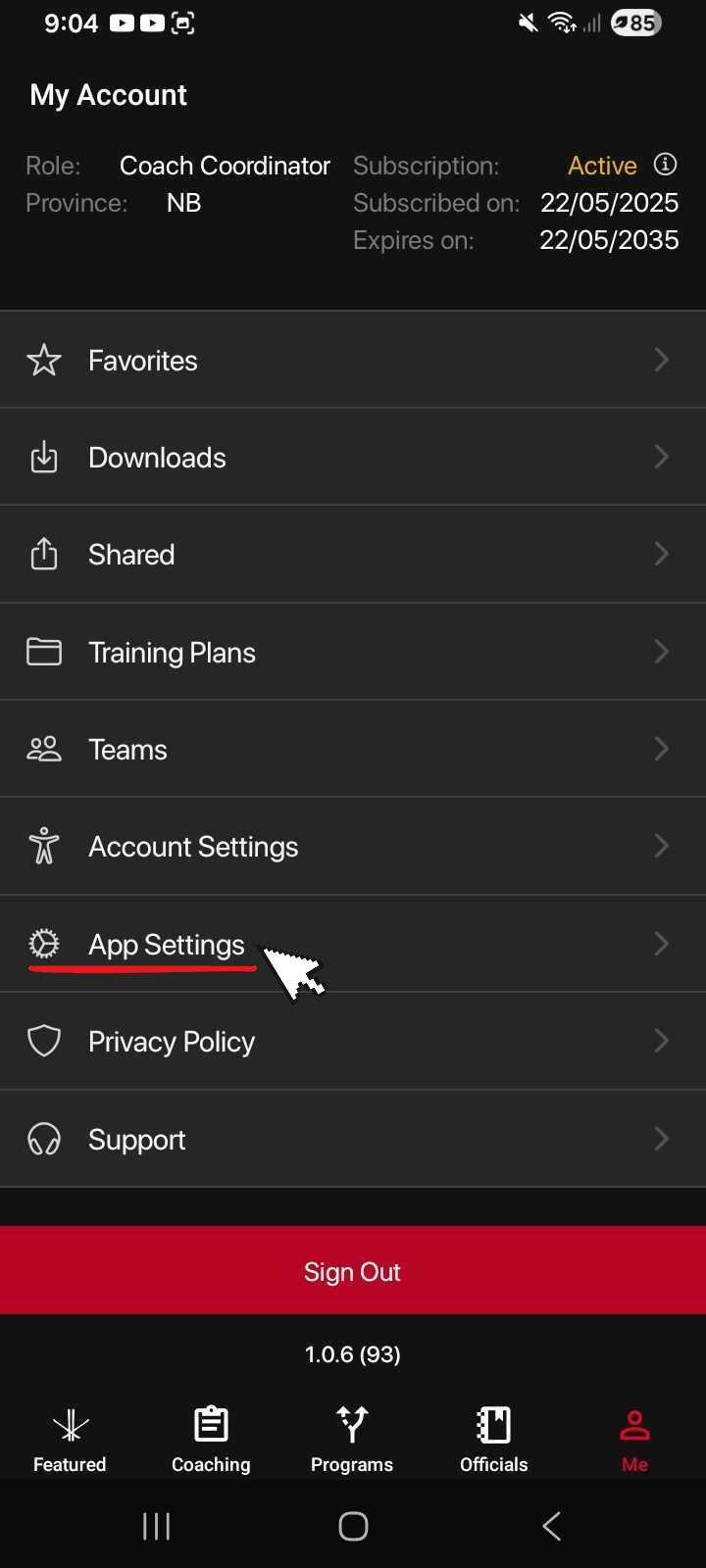Open the Downloads icon
The height and width of the screenshot is (1568, 706).
[44, 457]
